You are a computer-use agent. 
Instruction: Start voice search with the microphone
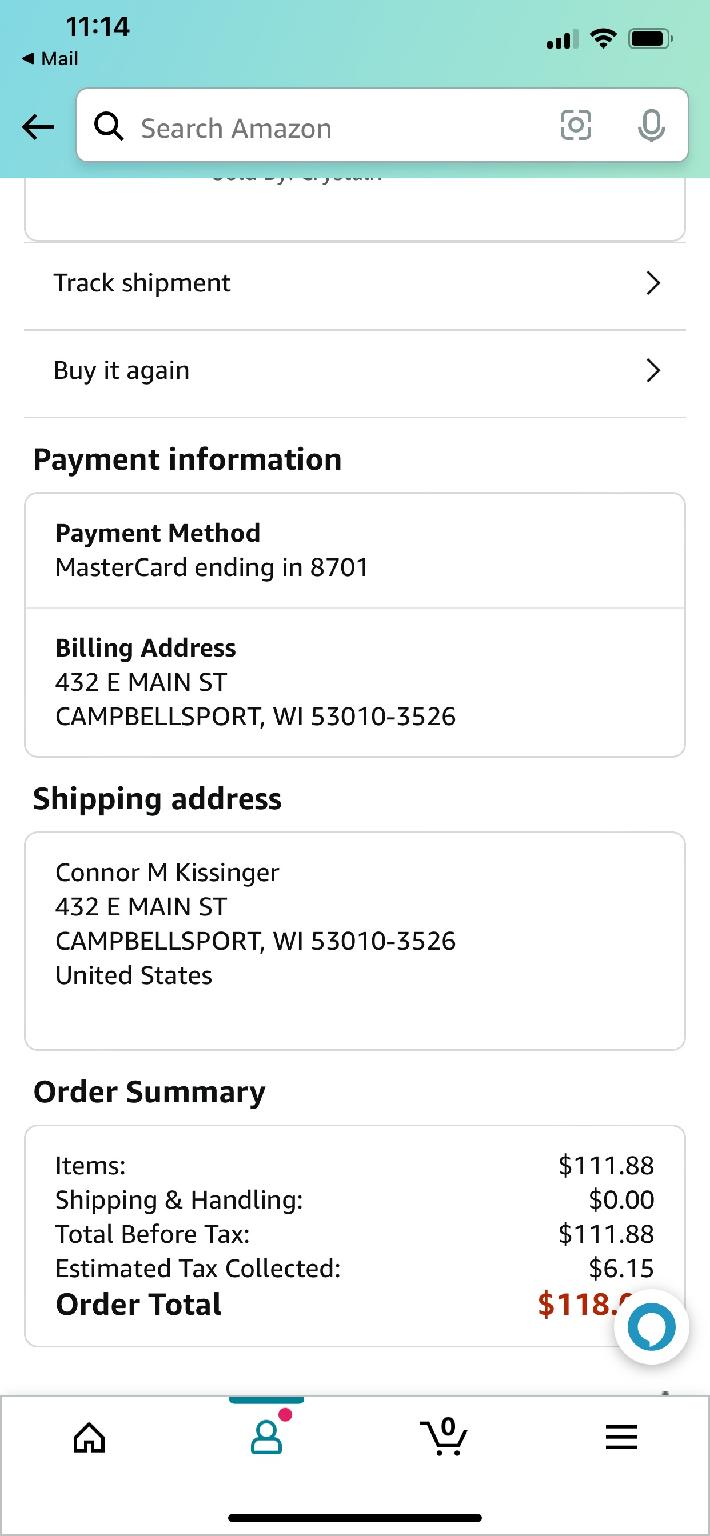[651, 126]
